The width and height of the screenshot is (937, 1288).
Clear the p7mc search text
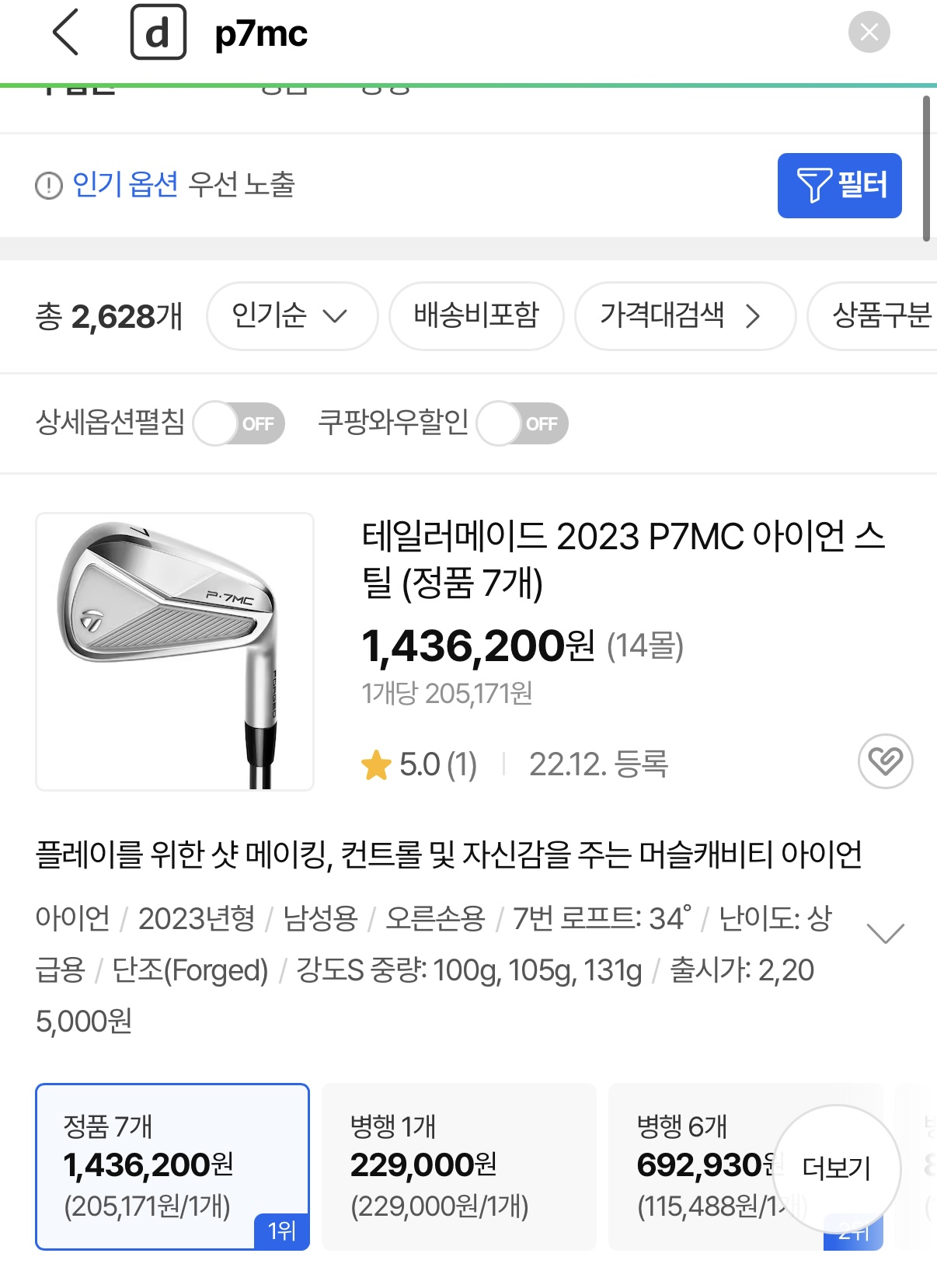[869, 33]
